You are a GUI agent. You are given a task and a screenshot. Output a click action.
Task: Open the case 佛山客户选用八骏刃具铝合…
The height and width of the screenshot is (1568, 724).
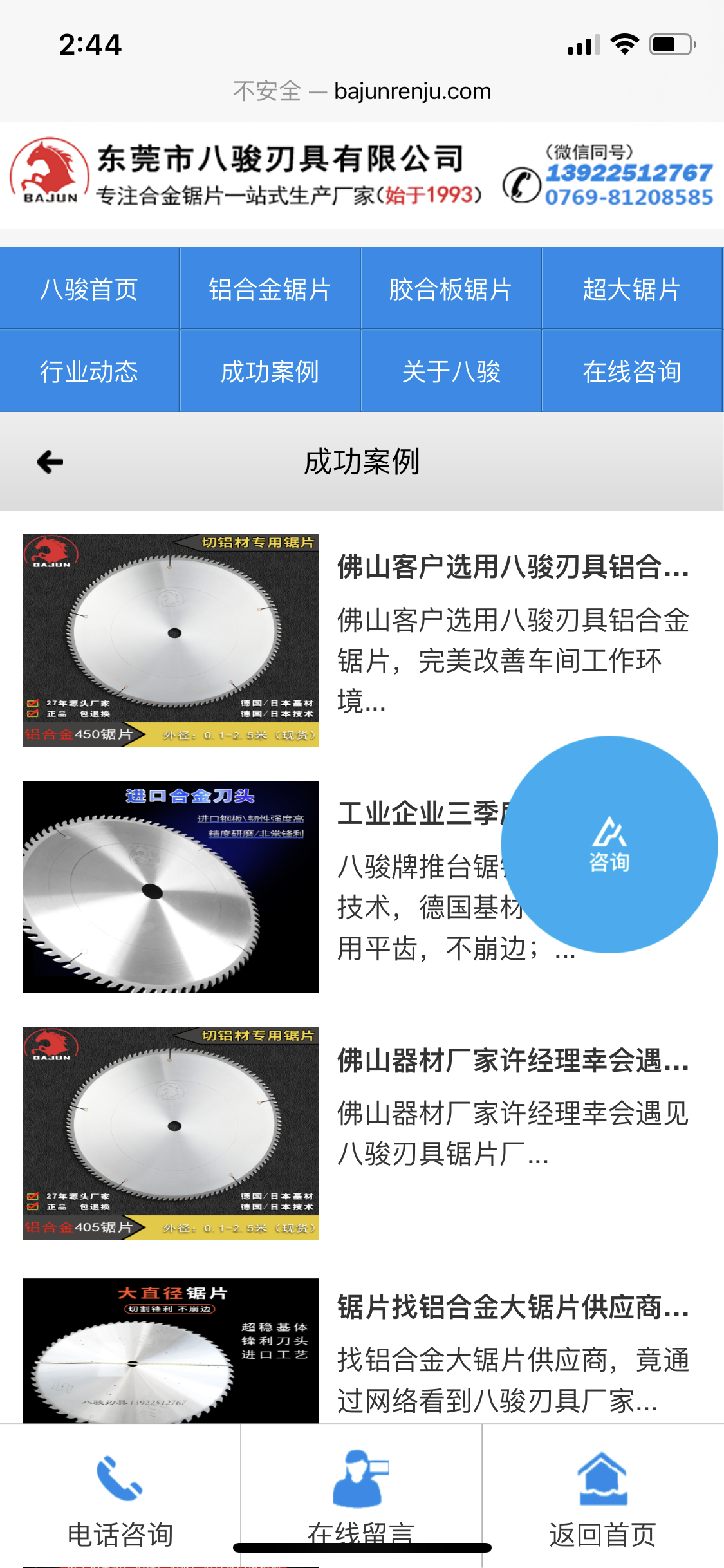click(512, 568)
